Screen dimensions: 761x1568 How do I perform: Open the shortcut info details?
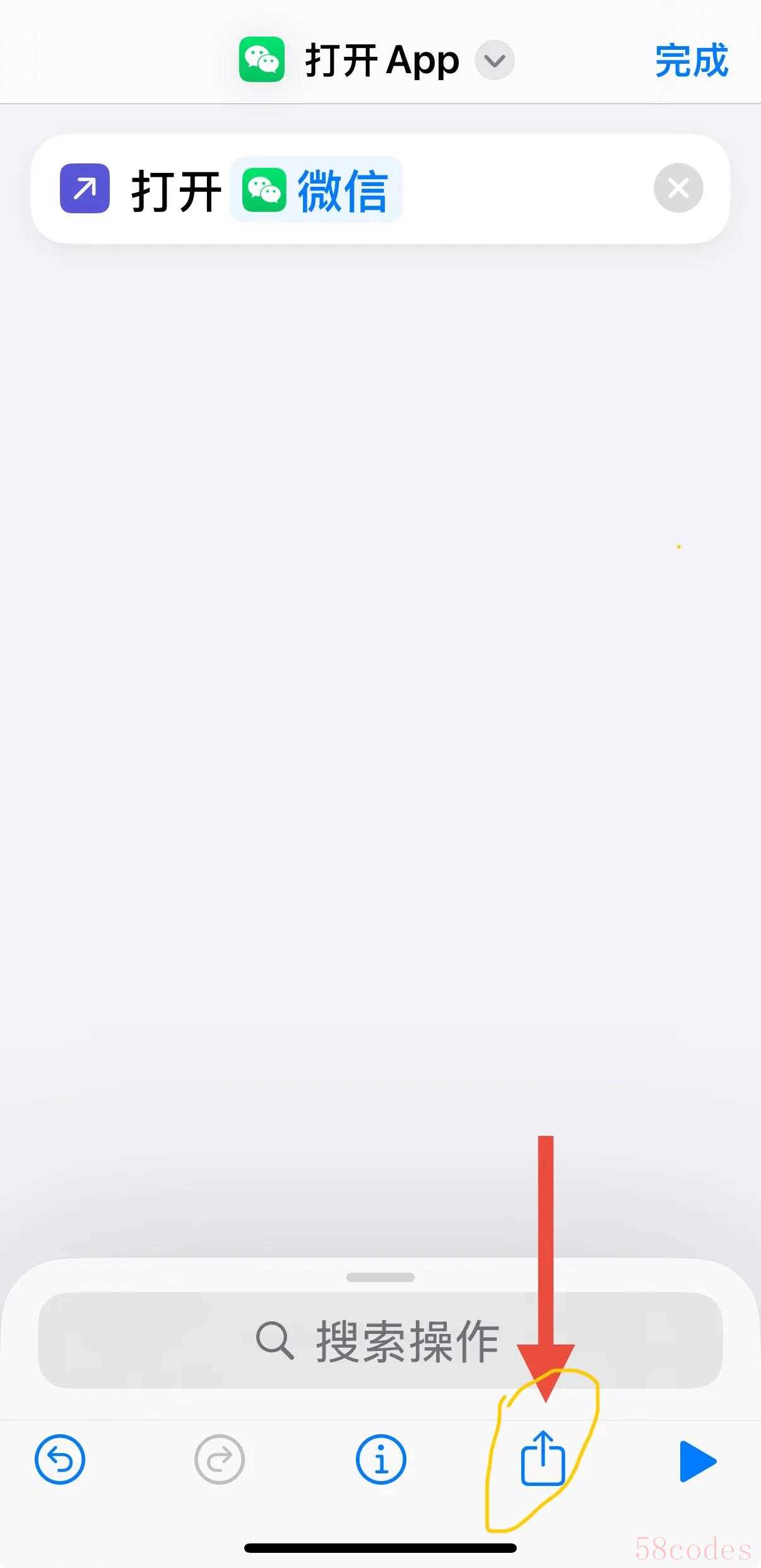pos(380,1459)
